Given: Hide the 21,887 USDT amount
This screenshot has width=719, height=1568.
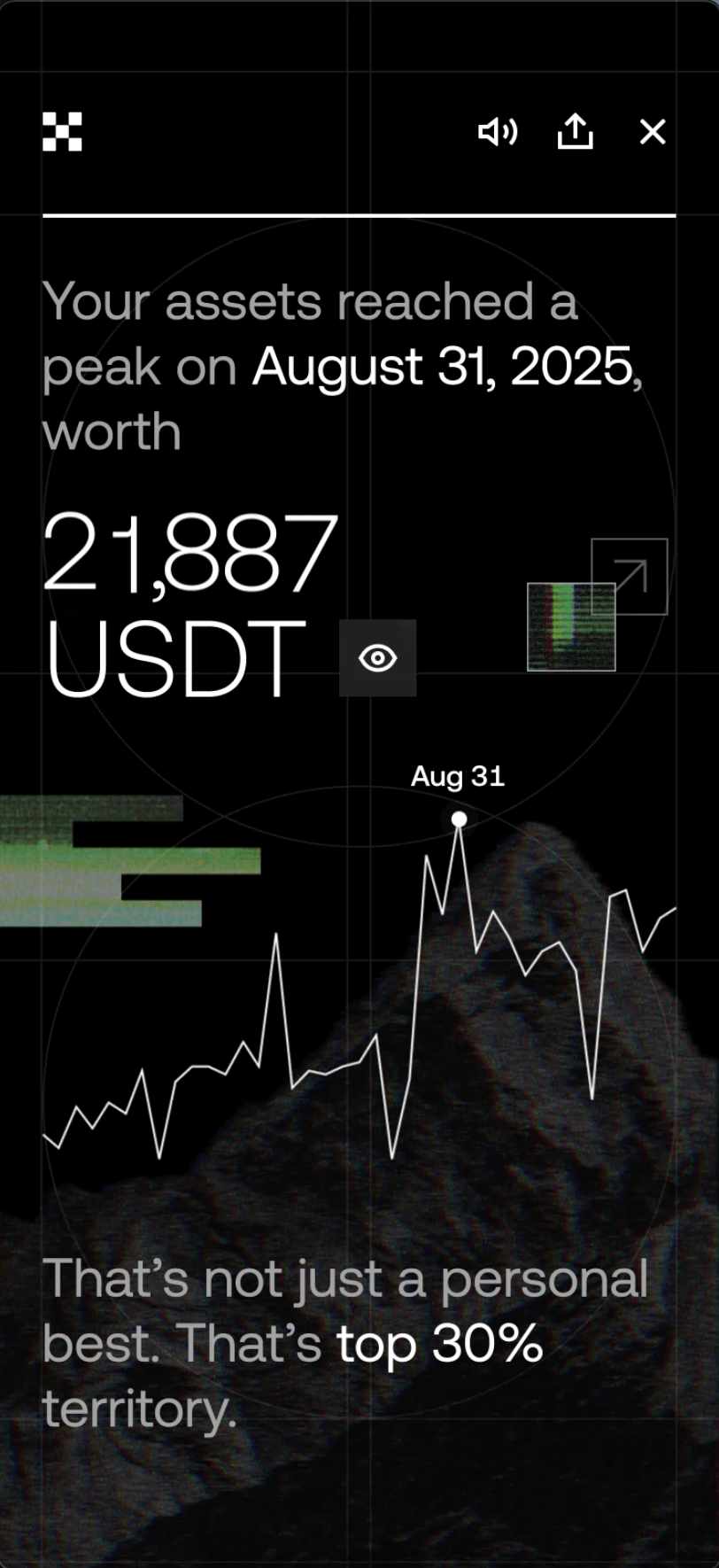Looking at the screenshot, I should (378, 658).
